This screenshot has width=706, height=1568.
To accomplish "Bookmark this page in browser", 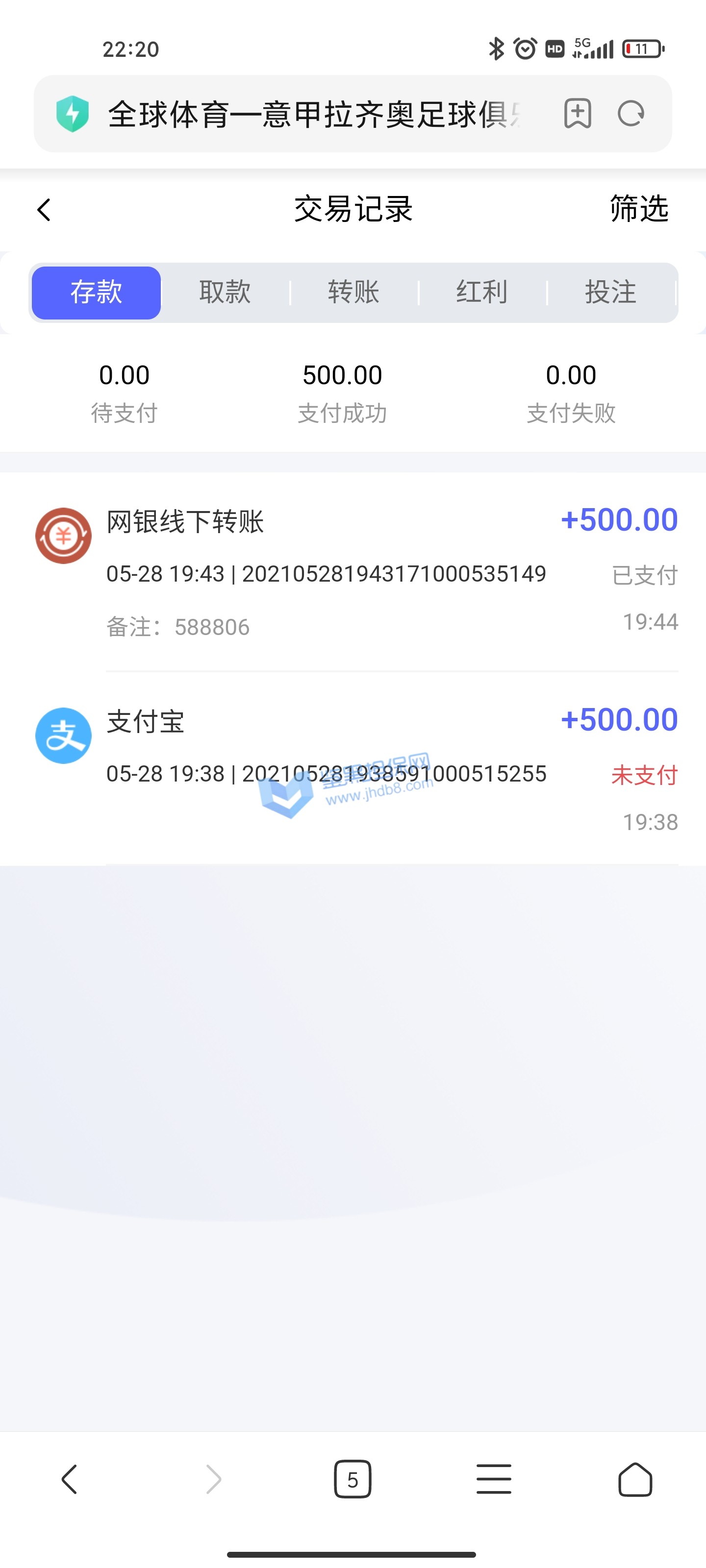I will coord(578,114).
